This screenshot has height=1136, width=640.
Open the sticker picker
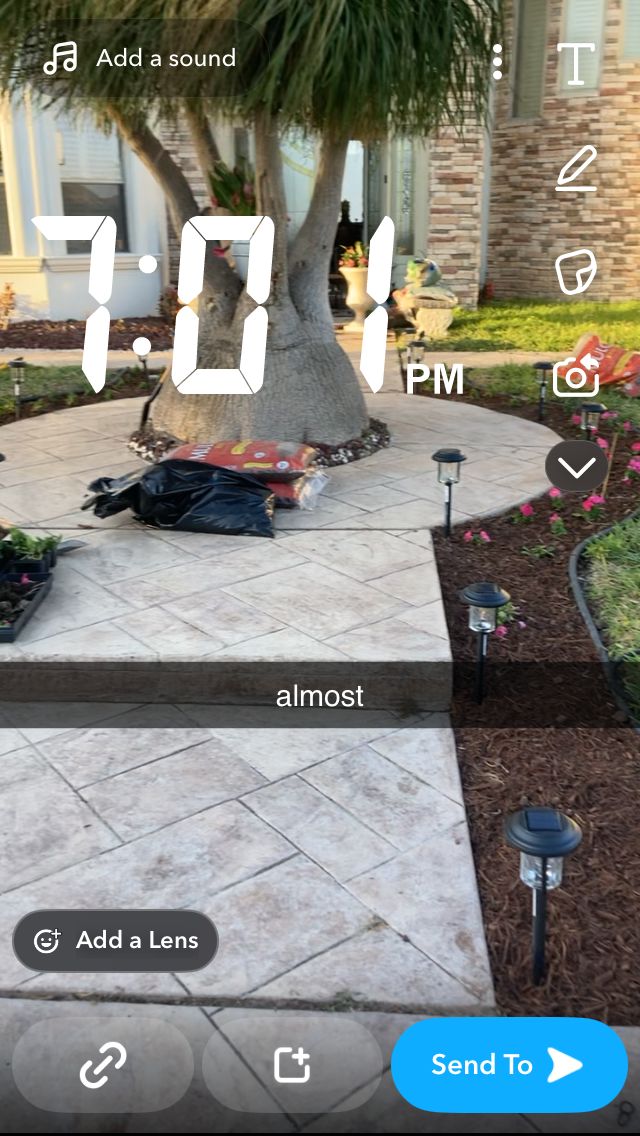(576, 272)
